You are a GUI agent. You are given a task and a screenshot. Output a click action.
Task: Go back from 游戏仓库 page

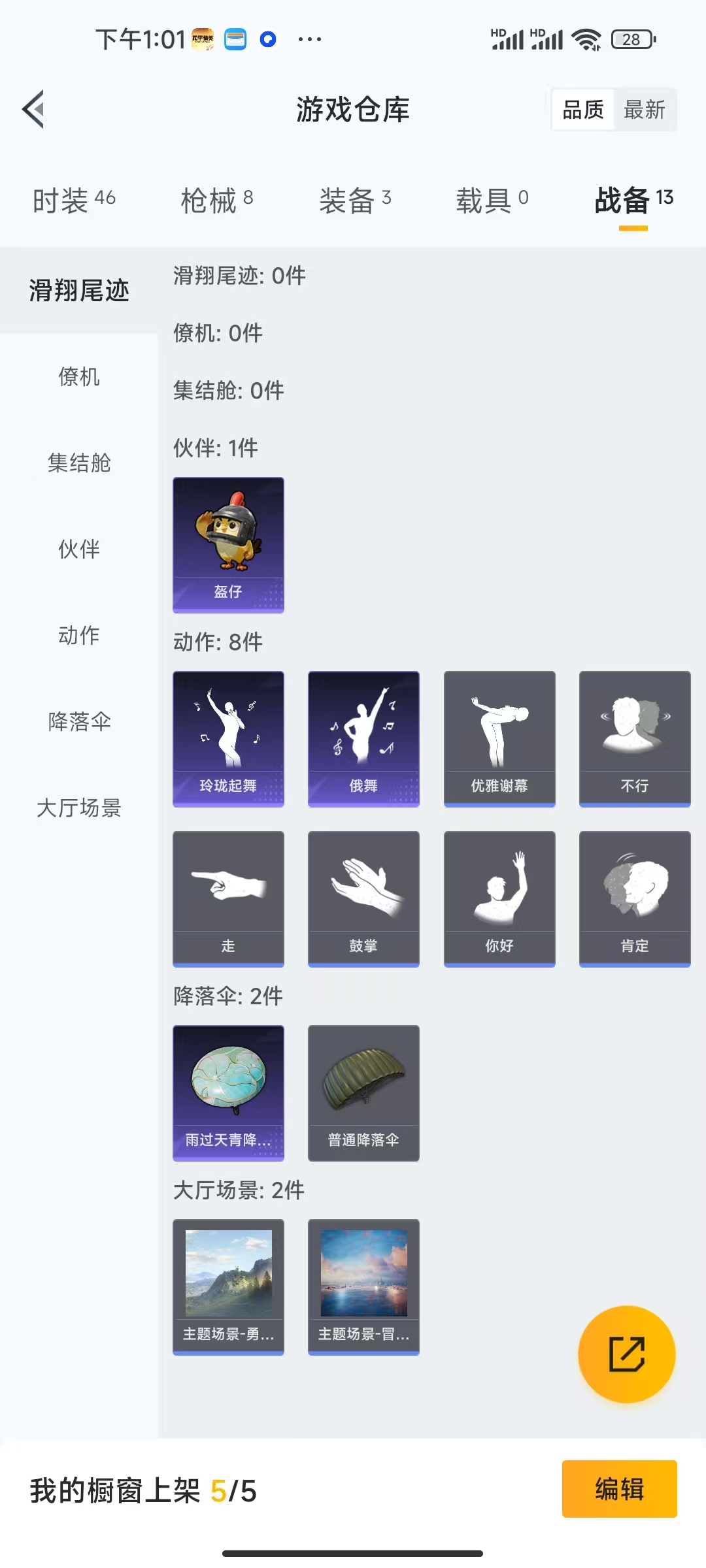click(34, 109)
